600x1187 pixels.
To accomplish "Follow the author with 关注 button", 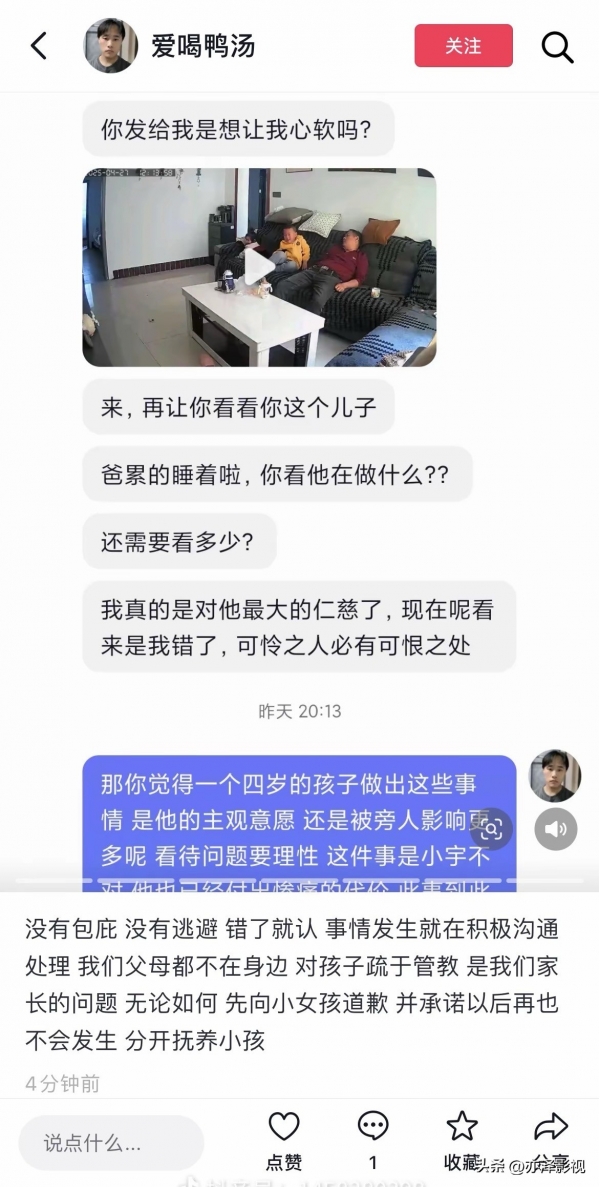I will click(x=463, y=45).
